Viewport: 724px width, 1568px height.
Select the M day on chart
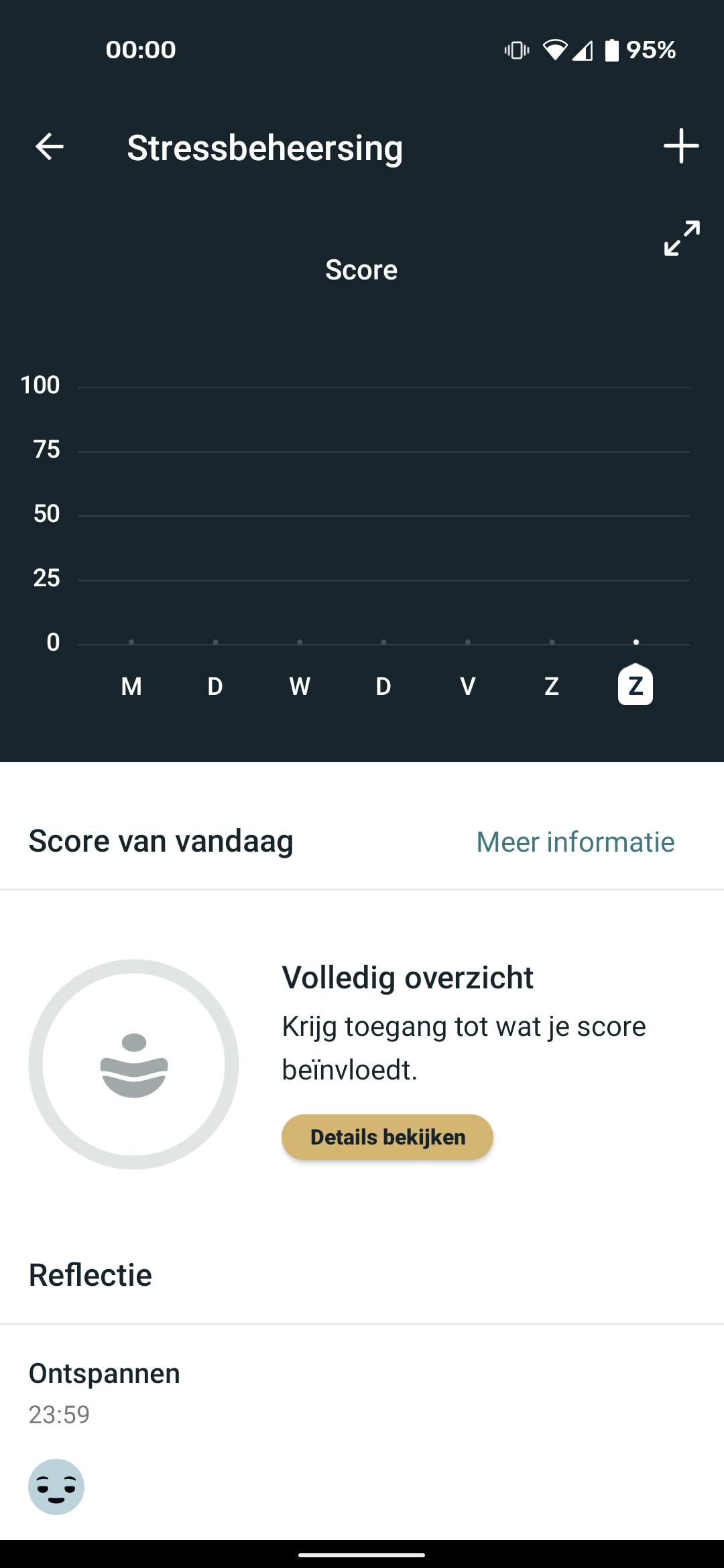coord(131,685)
